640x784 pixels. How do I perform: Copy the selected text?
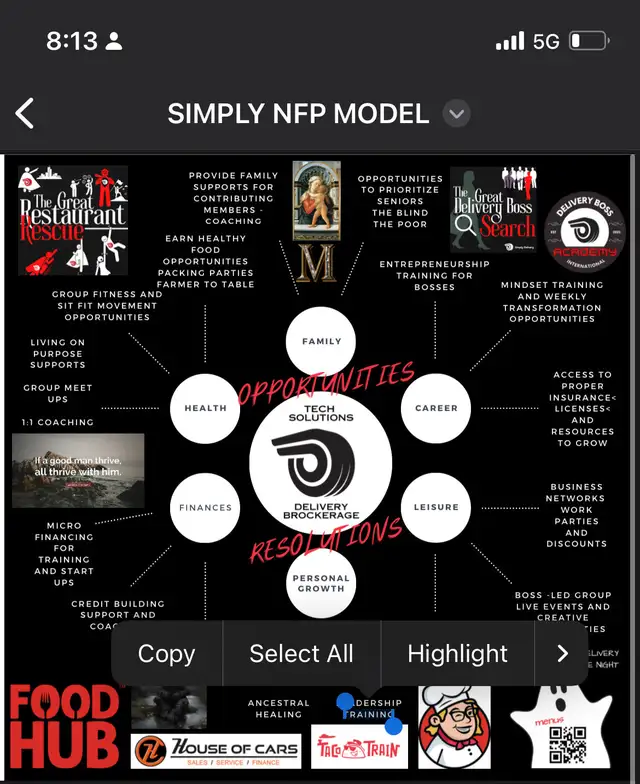point(166,654)
